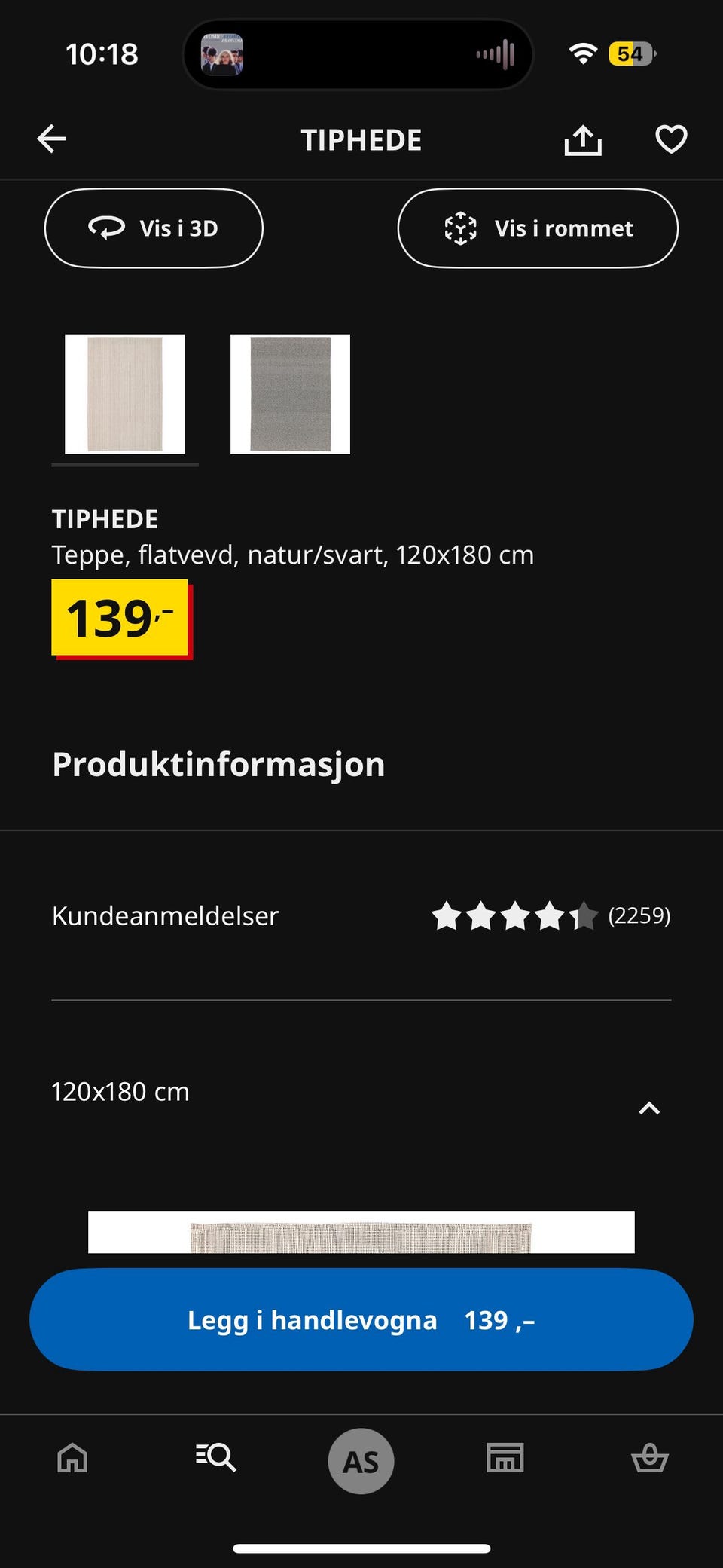
Task: Open the AS profile tab
Action: (x=361, y=1461)
